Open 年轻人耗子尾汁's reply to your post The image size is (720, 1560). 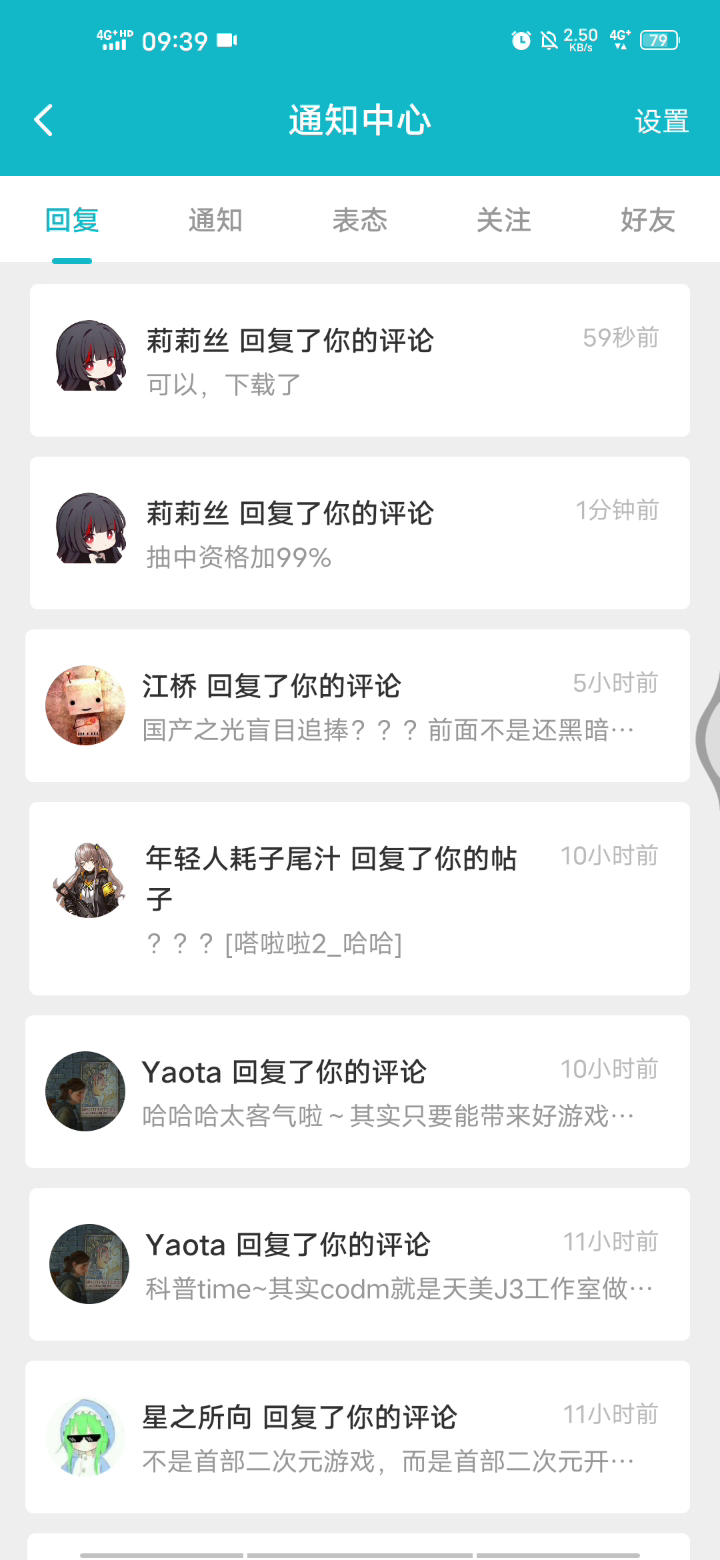point(360,898)
